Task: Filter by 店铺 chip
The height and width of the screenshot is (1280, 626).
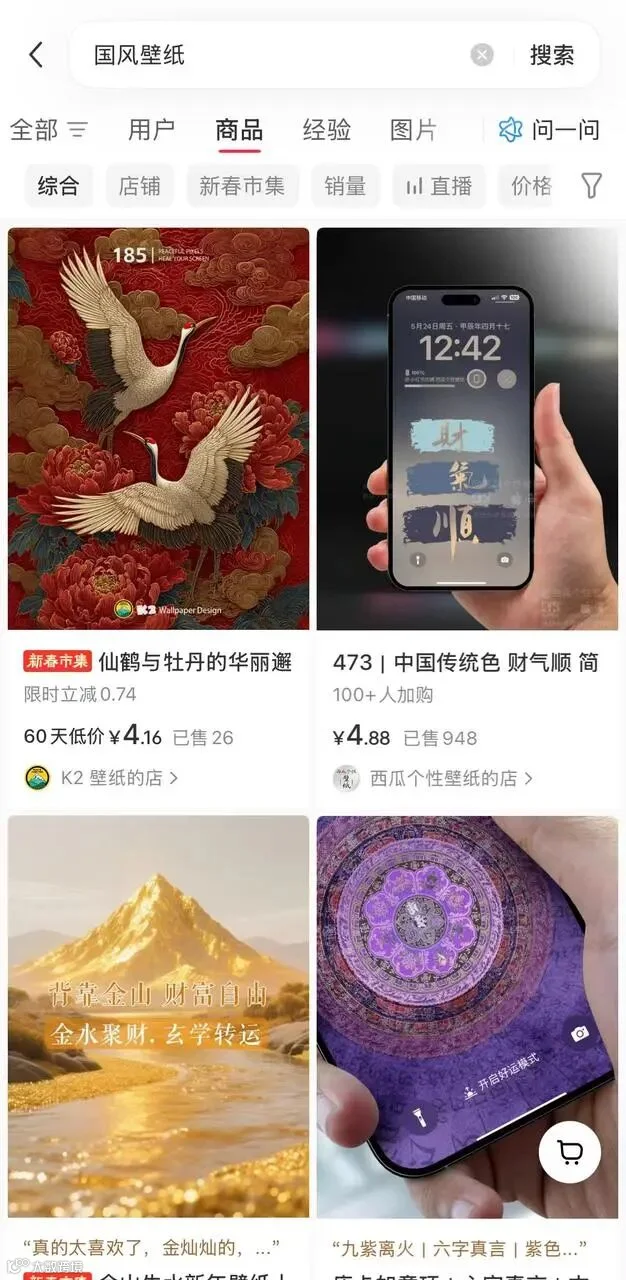Action: click(140, 186)
